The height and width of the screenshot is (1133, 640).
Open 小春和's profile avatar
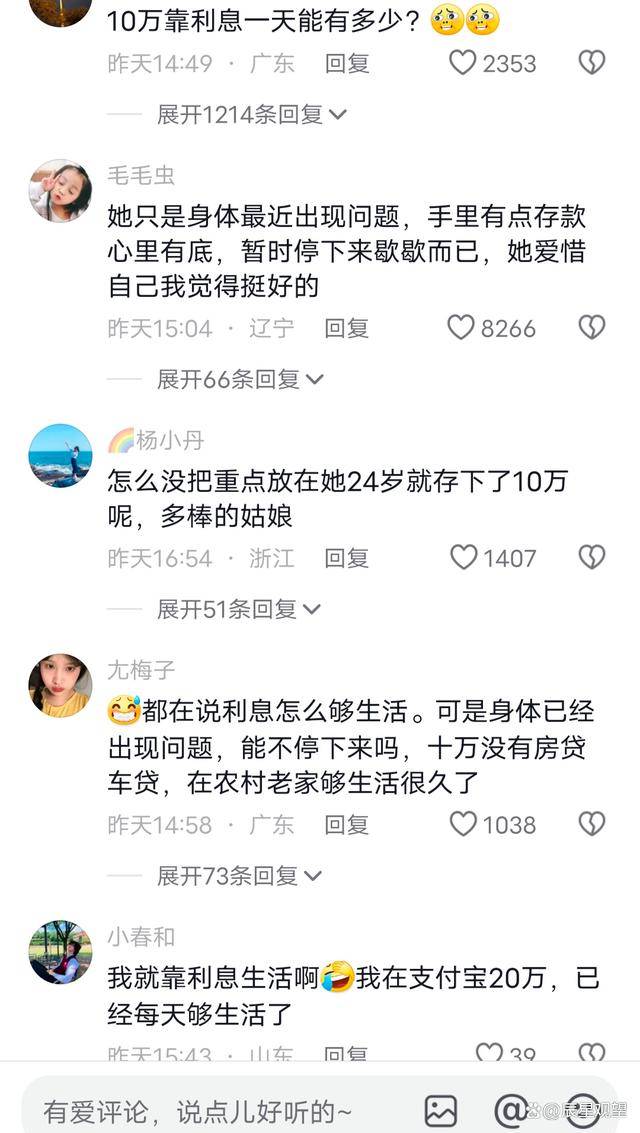[60, 952]
